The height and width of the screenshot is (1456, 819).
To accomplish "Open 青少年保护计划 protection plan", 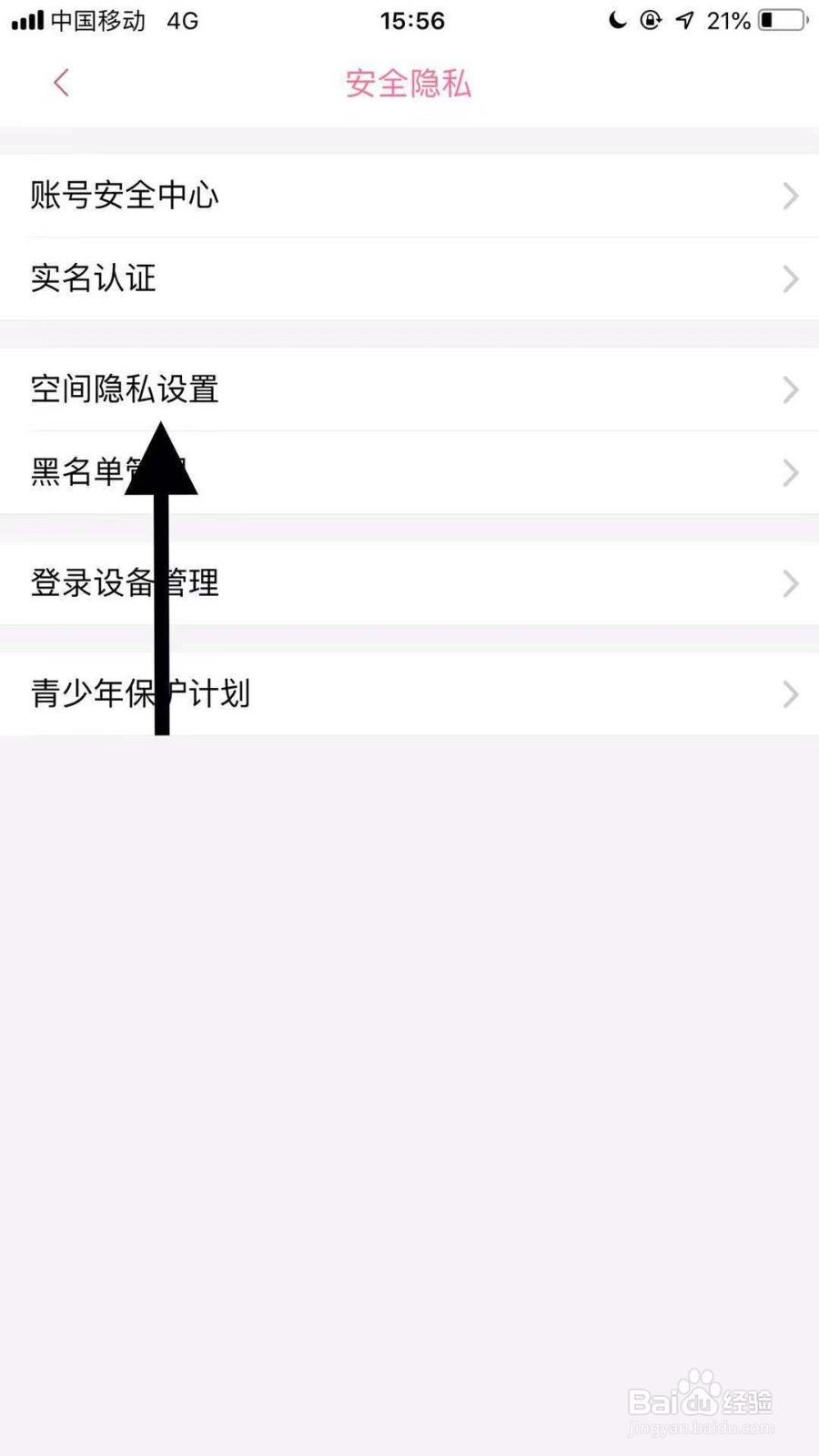I will pos(141,694).
